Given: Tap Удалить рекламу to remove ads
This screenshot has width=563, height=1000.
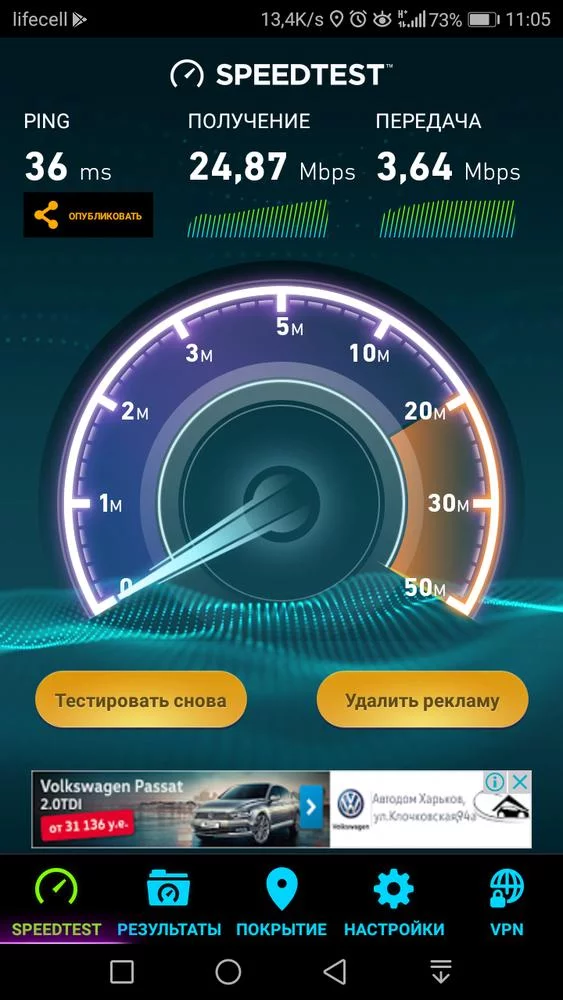Looking at the screenshot, I should (x=422, y=700).
